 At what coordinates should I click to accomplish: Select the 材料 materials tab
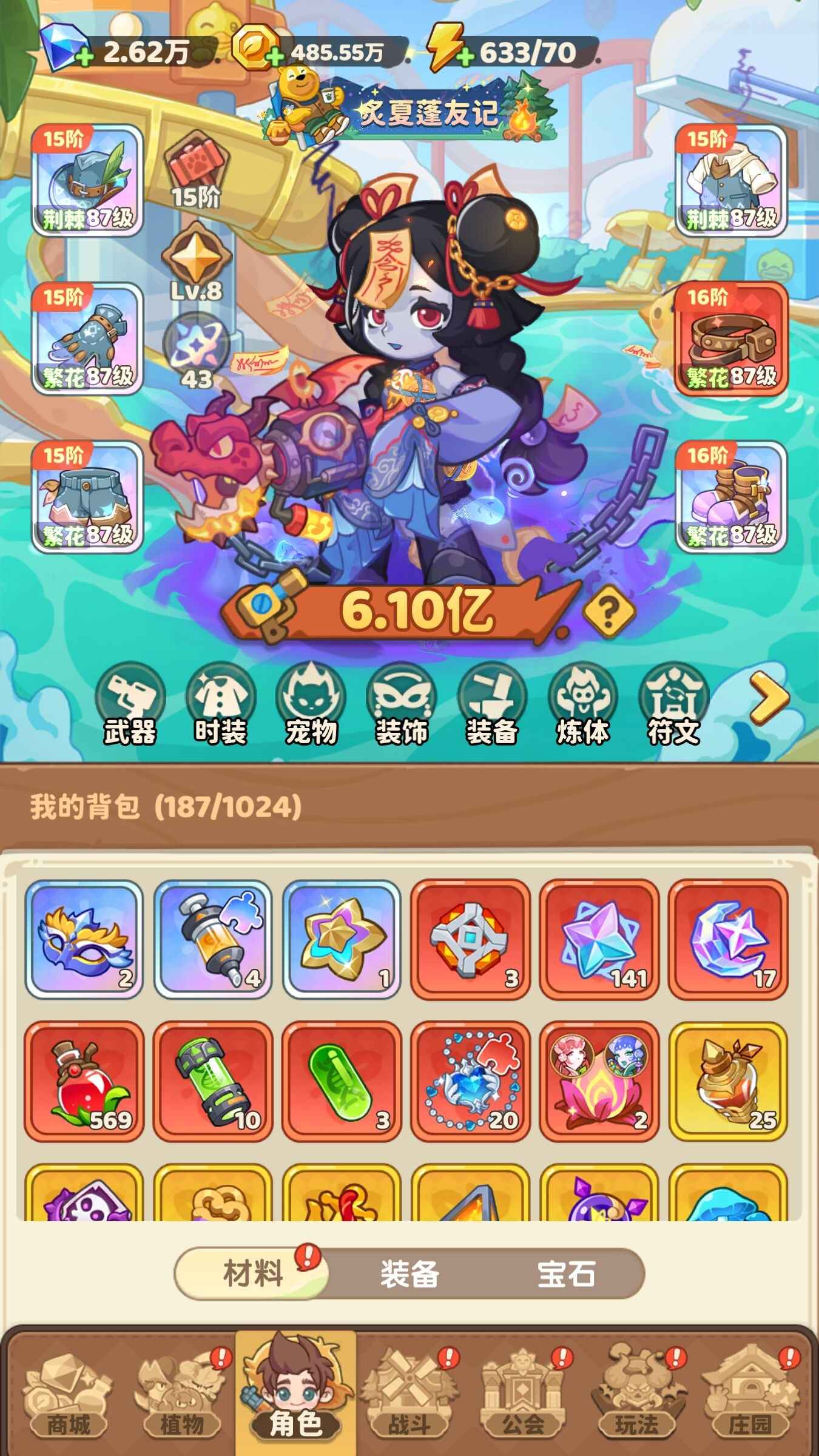tap(253, 1274)
